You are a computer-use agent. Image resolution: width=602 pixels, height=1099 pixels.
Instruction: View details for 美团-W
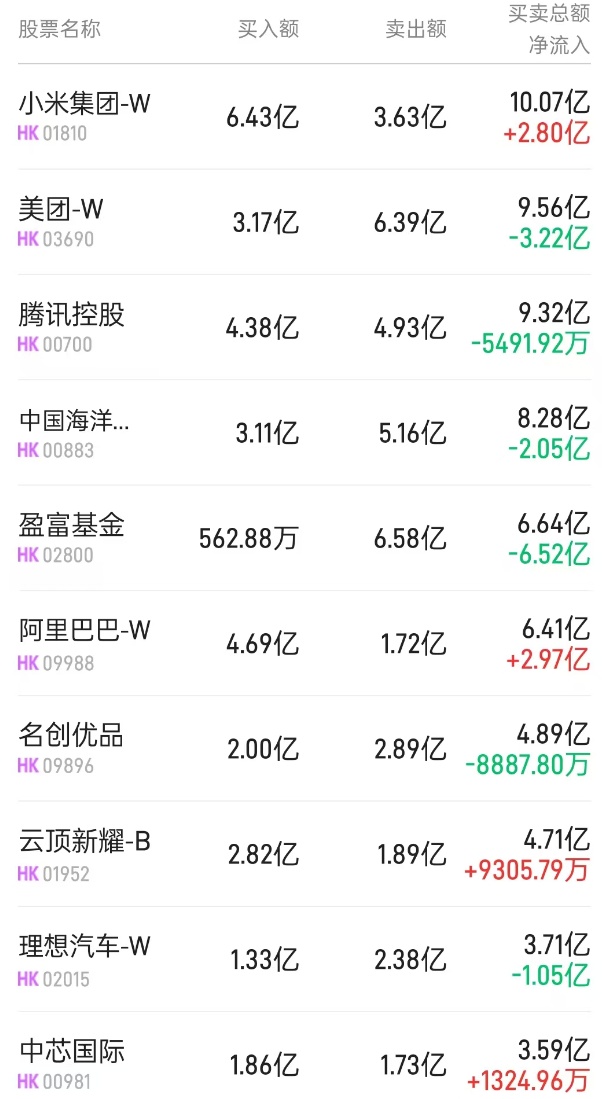pos(62,210)
